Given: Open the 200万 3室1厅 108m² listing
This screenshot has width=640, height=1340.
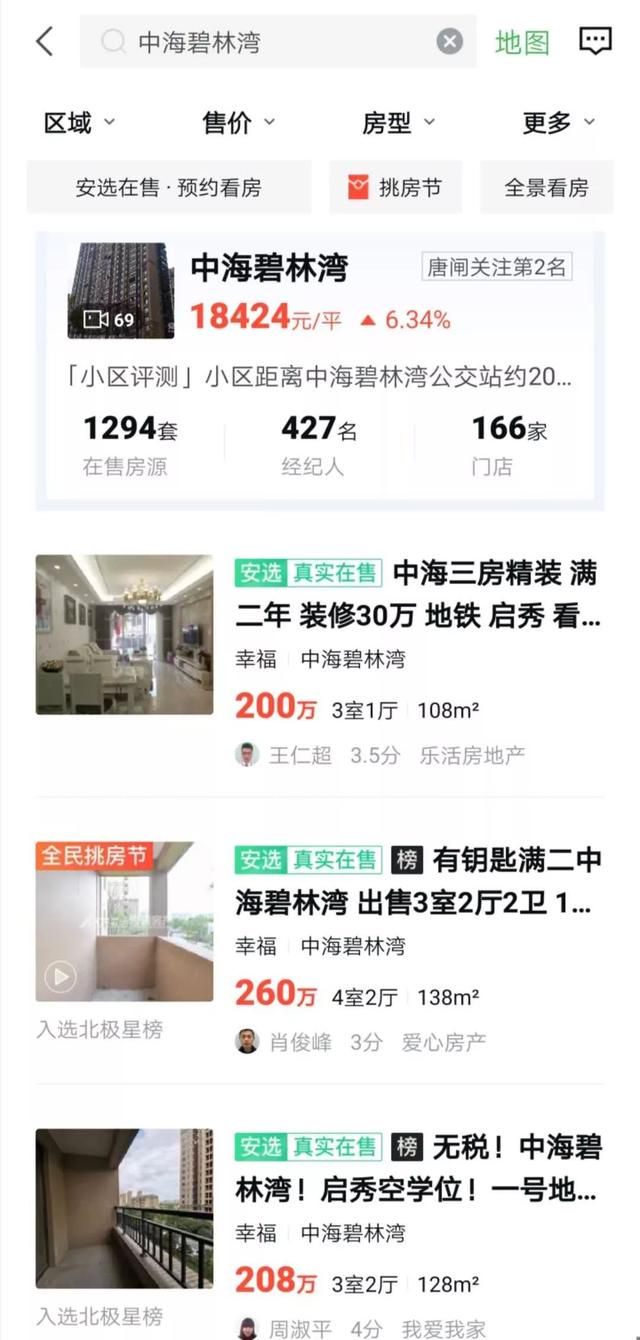Looking at the screenshot, I should click(320, 662).
